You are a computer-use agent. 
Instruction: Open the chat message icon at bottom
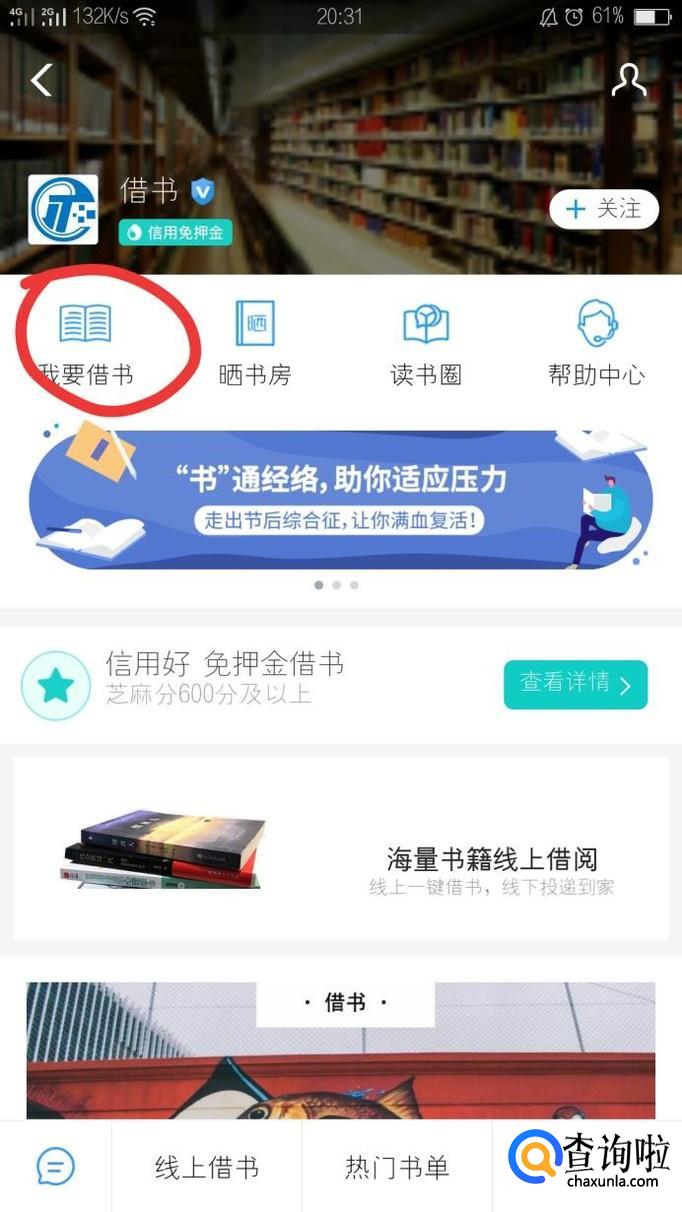[x=55, y=1166]
